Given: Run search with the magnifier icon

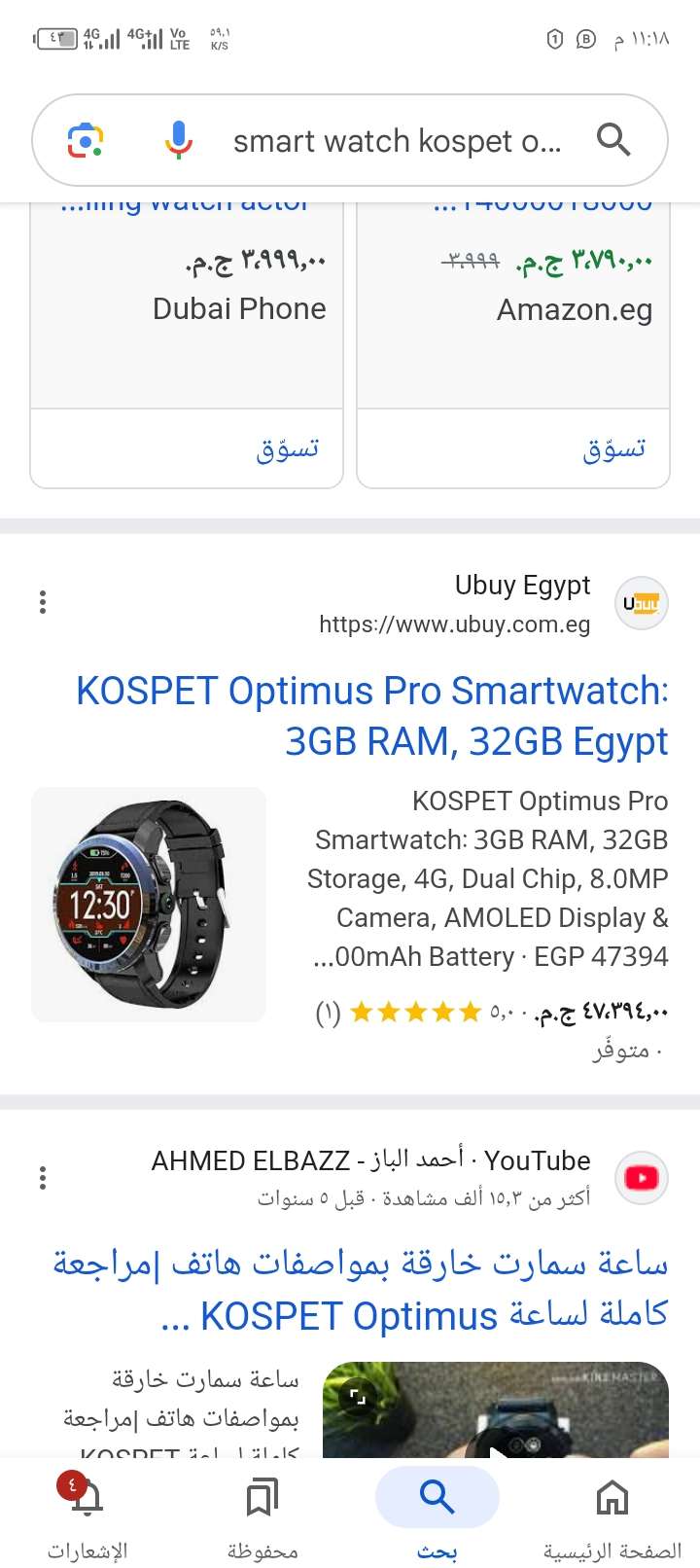Looking at the screenshot, I should tap(613, 140).
